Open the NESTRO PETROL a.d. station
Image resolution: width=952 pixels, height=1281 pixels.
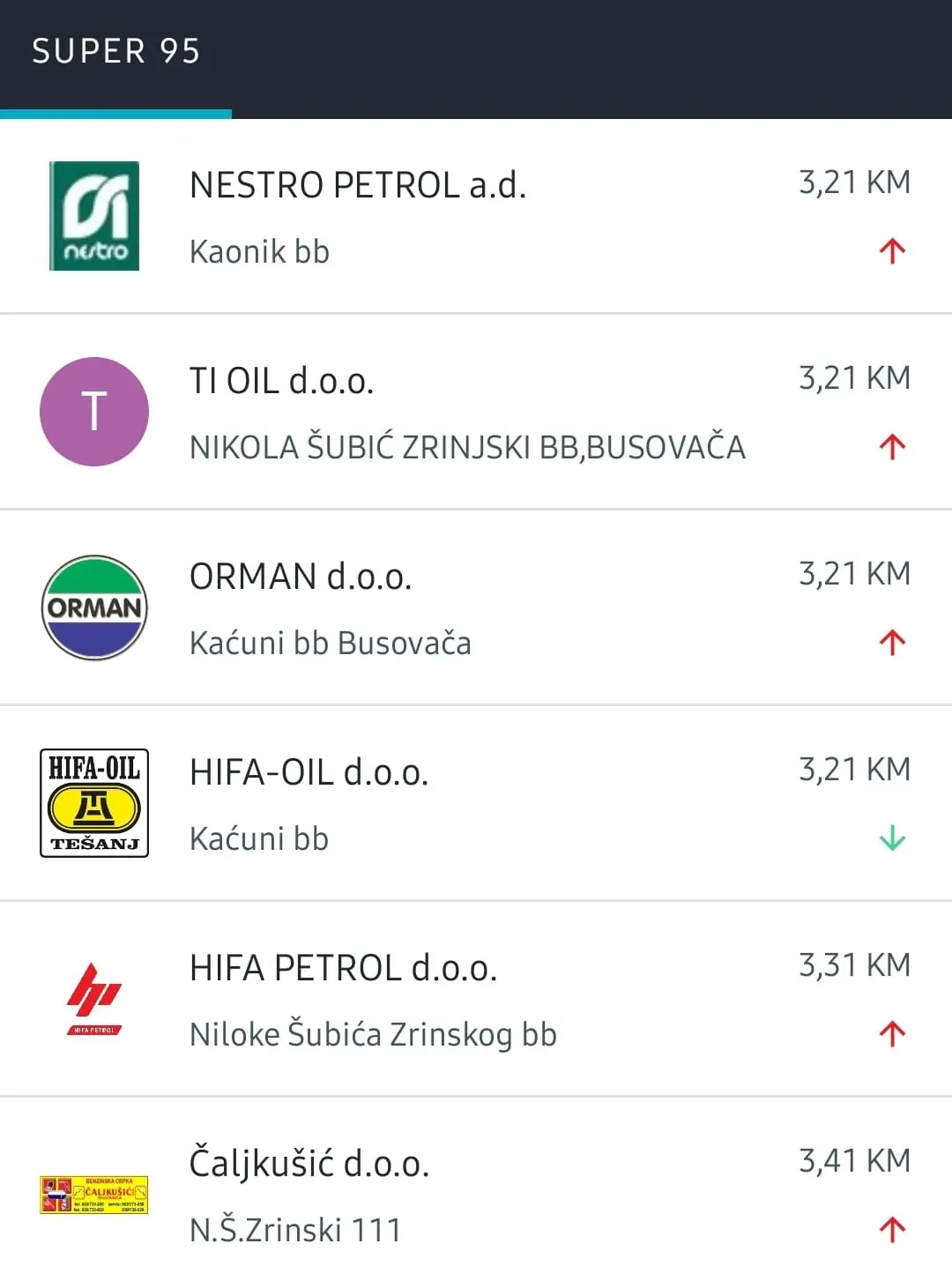click(476, 217)
